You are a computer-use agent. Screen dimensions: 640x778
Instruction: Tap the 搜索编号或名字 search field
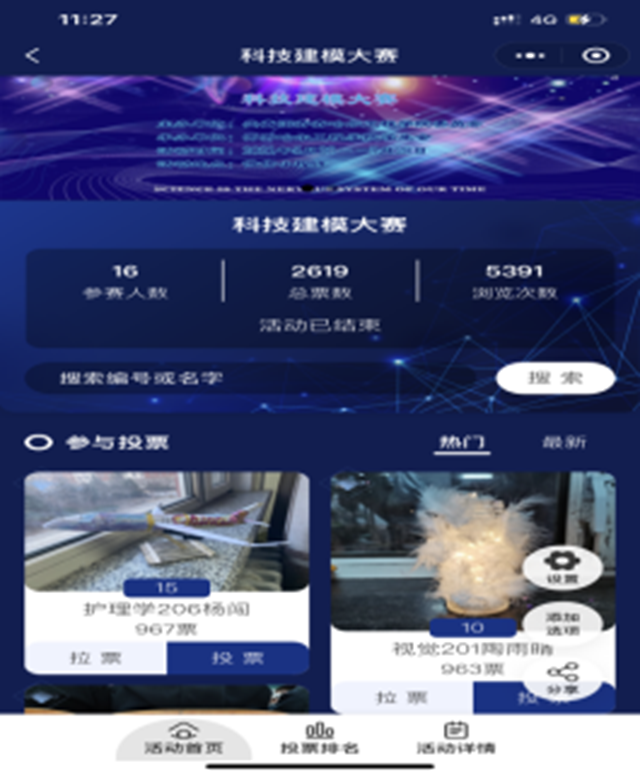[250, 378]
